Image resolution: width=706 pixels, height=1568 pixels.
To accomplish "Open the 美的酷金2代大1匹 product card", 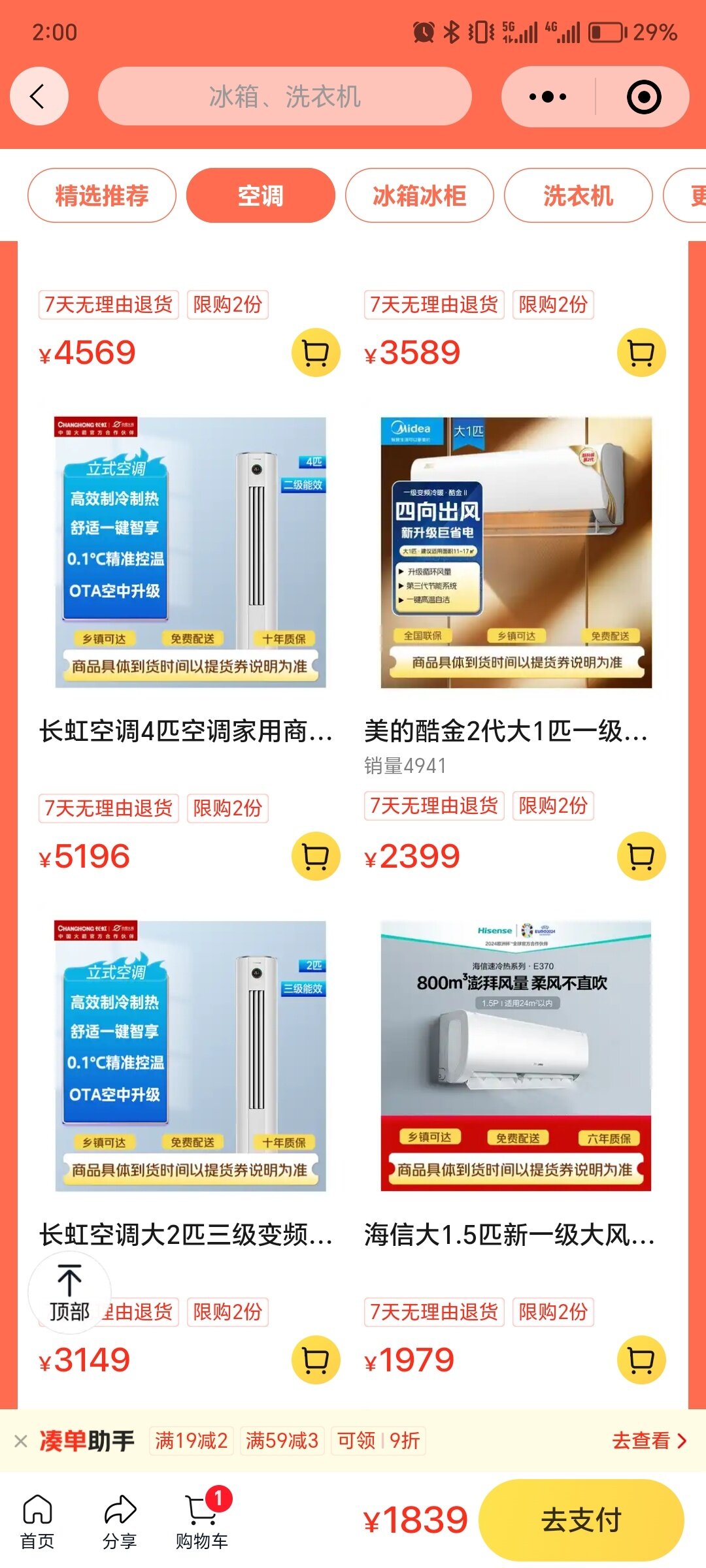I will [x=515, y=553].
